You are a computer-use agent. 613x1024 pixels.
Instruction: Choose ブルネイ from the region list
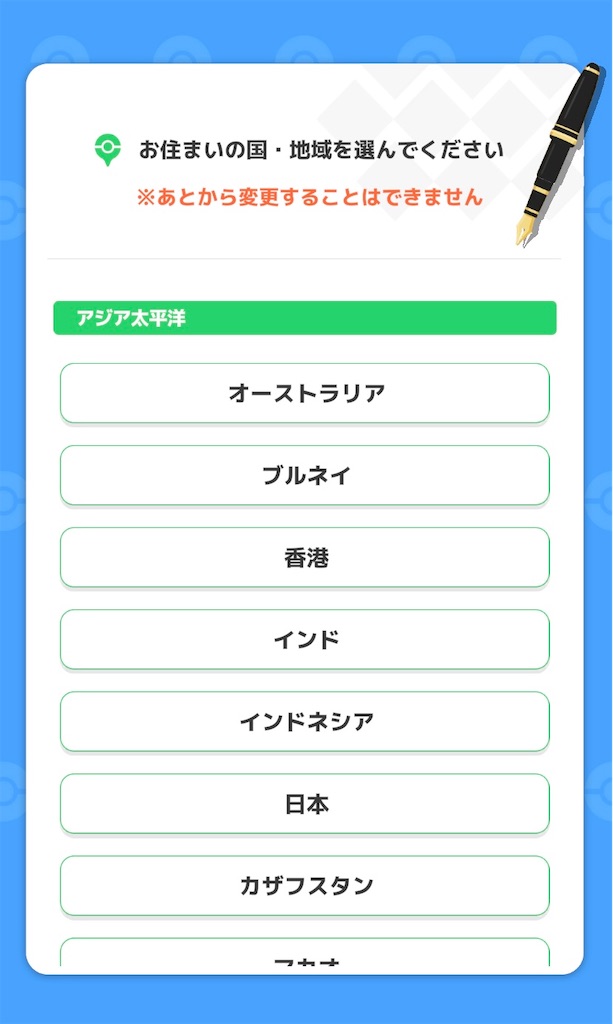point(305,475)
